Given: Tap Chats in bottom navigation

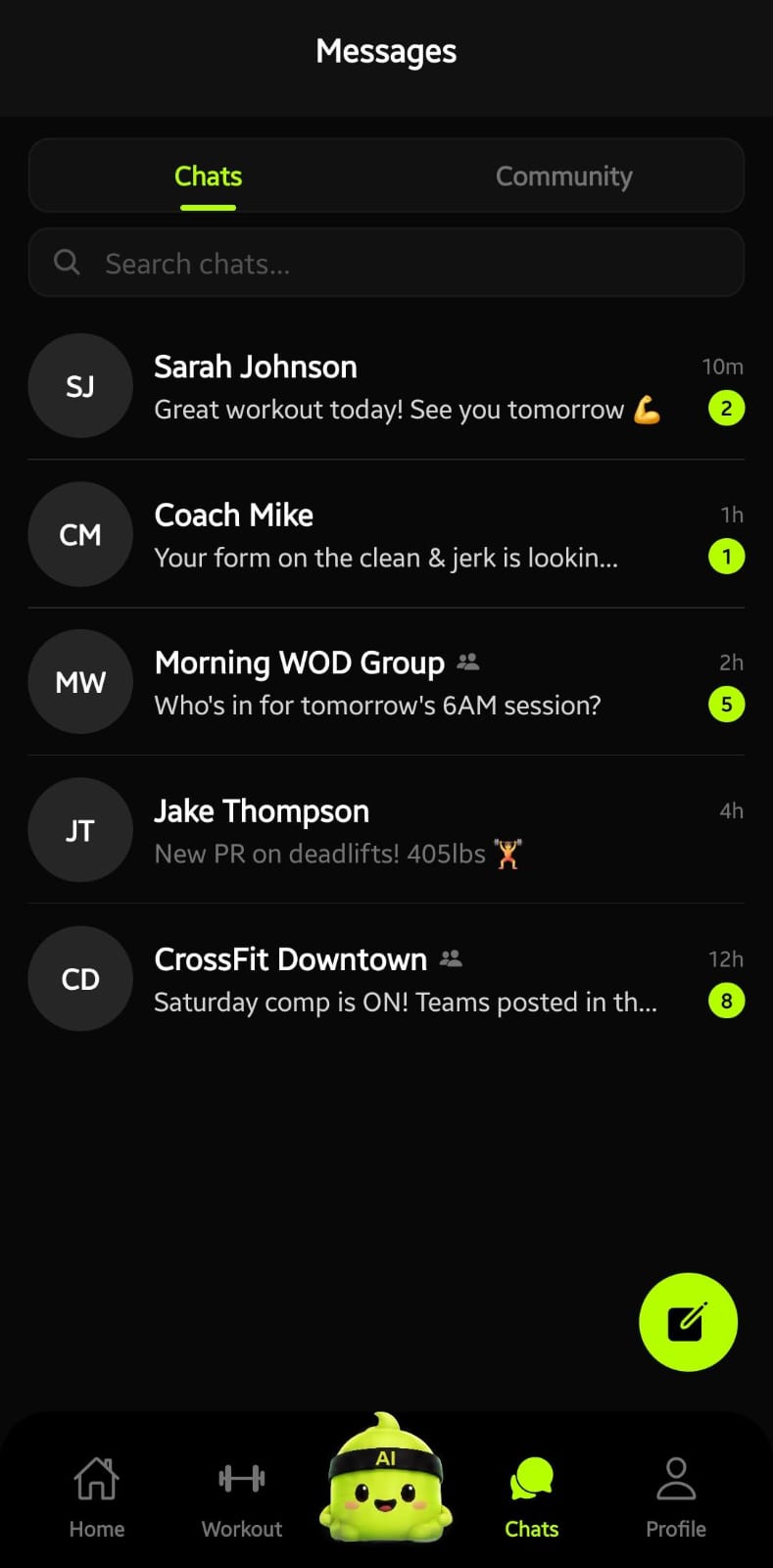Looking at the screenshot, I should (532, 1497).
